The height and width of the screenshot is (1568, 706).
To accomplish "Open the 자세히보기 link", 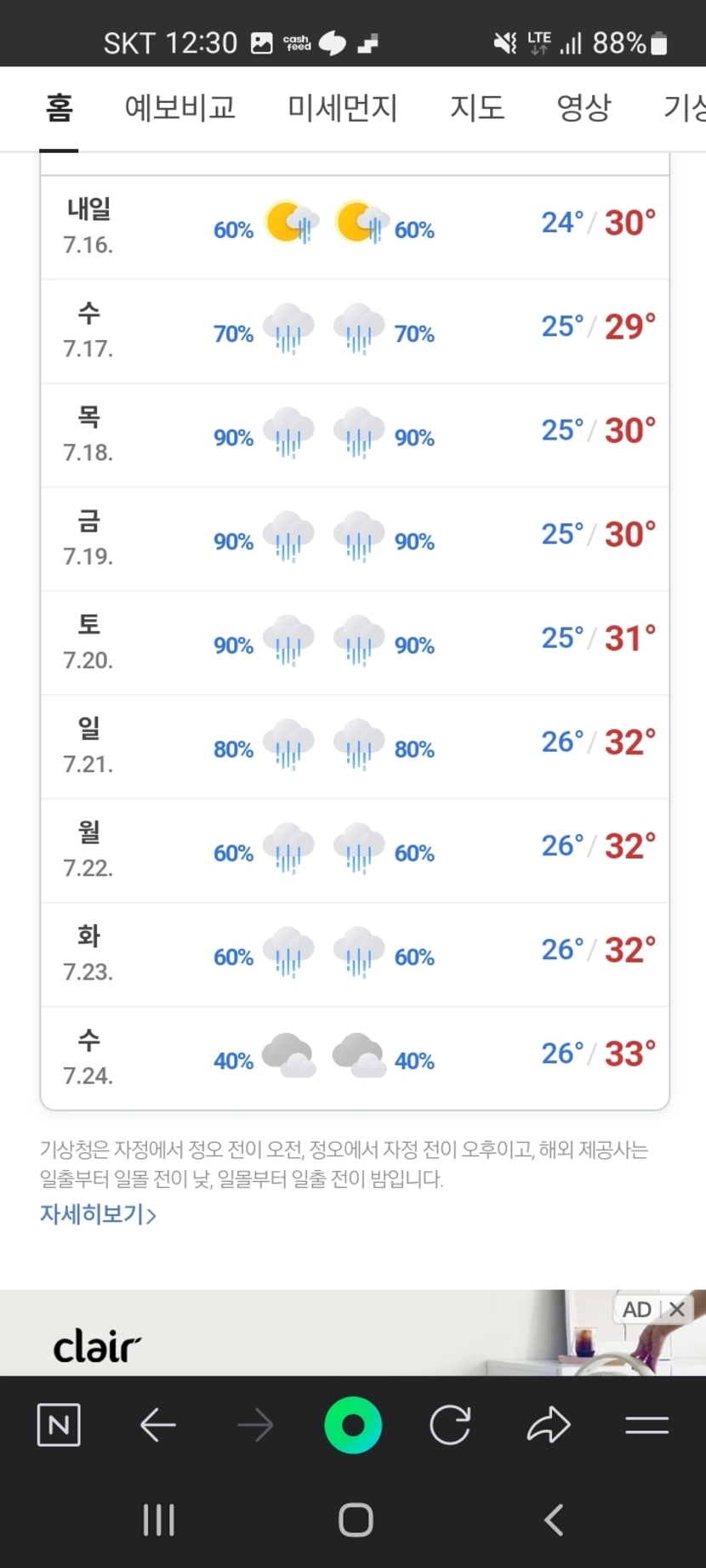I will coord(98,1214).
